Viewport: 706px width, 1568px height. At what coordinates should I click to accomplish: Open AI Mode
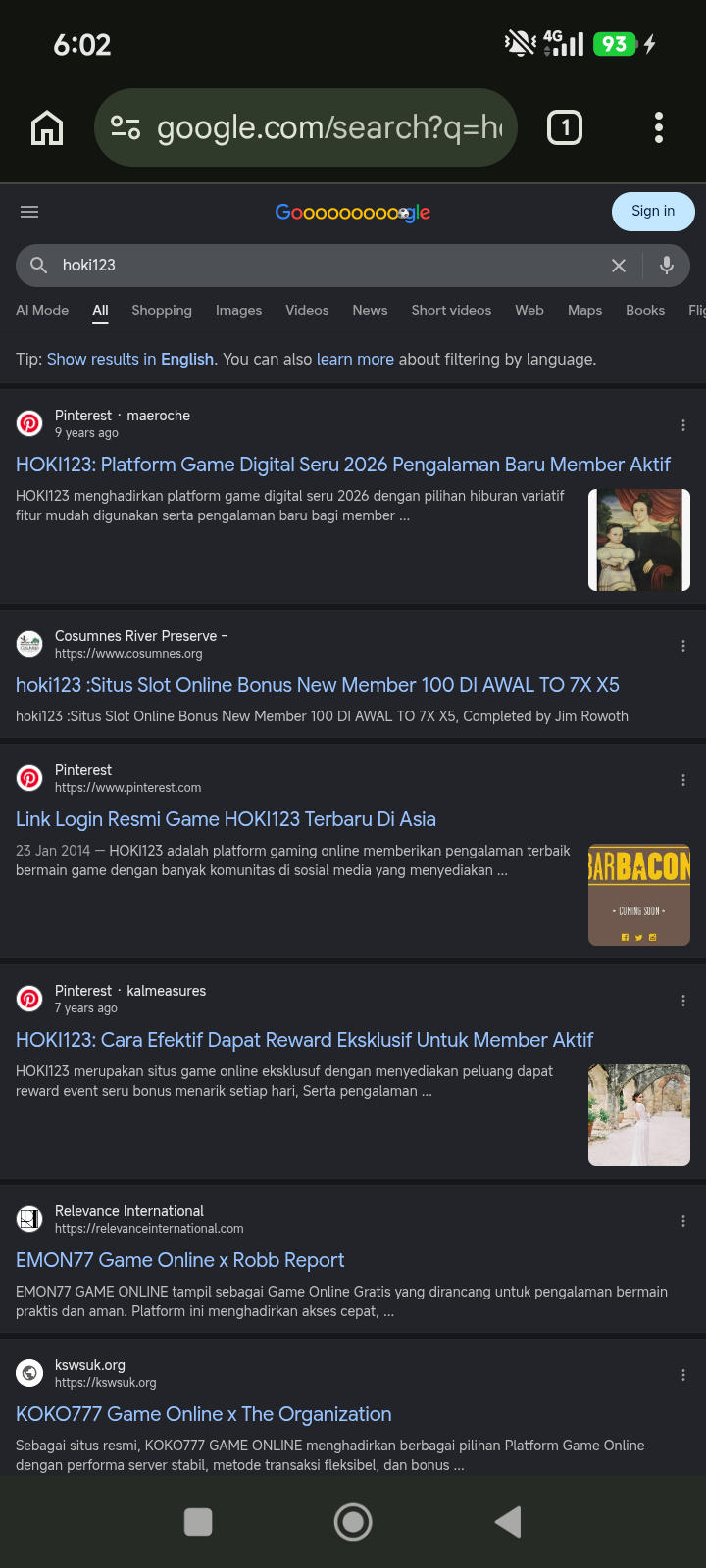(42, 310)
